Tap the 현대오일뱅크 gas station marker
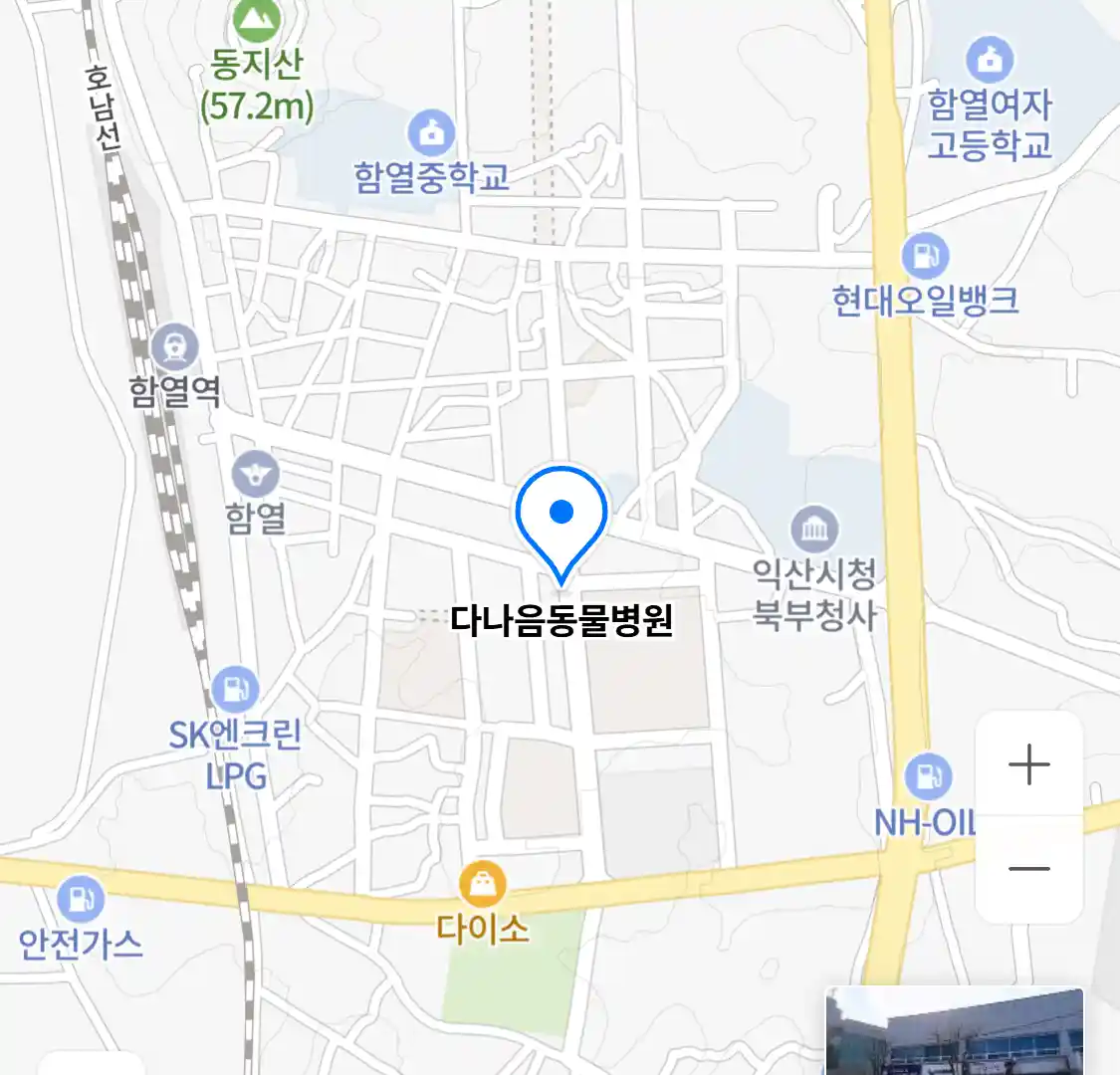1120x1075 pixels. tap(925, 257)
